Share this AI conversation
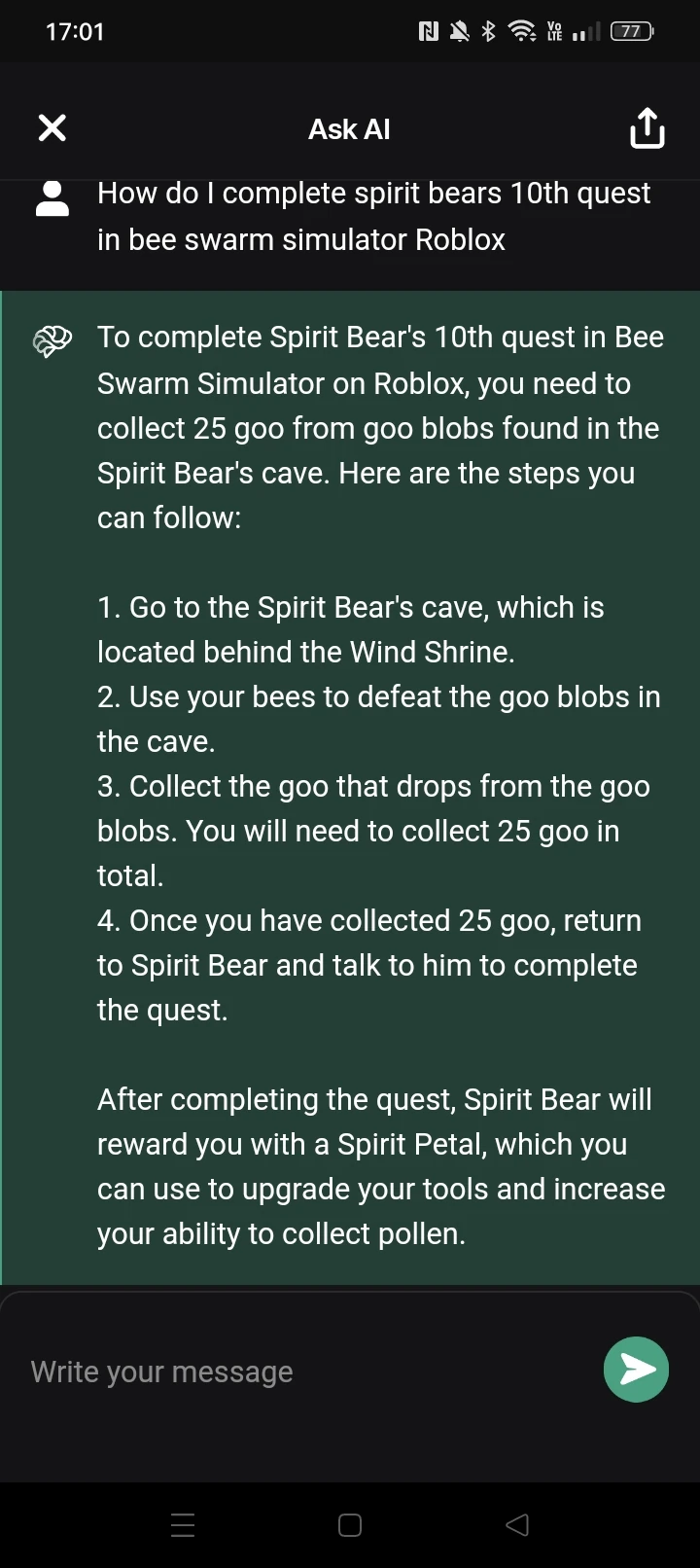Screen dimensions: 700x1568 647,127
